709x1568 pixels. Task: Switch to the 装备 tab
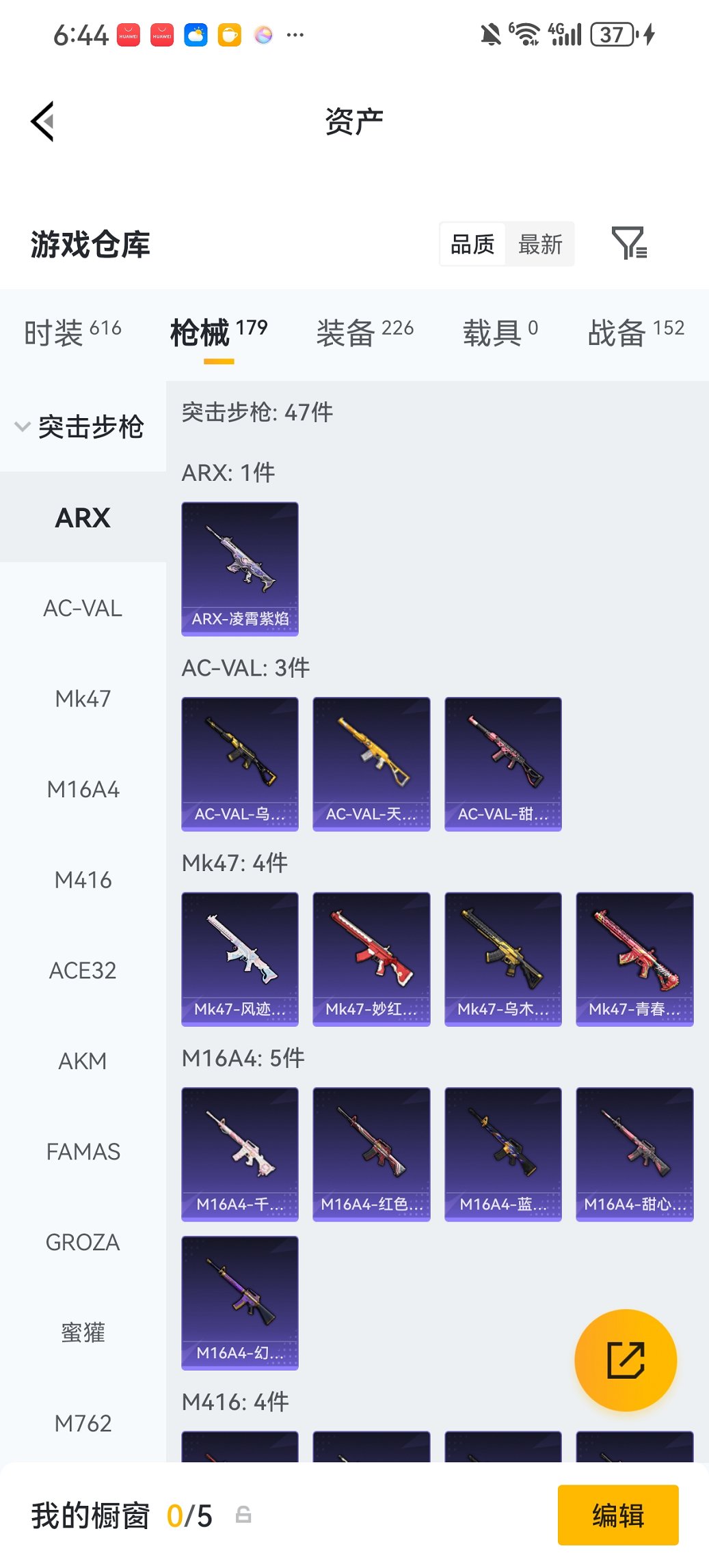coord(364,333)
